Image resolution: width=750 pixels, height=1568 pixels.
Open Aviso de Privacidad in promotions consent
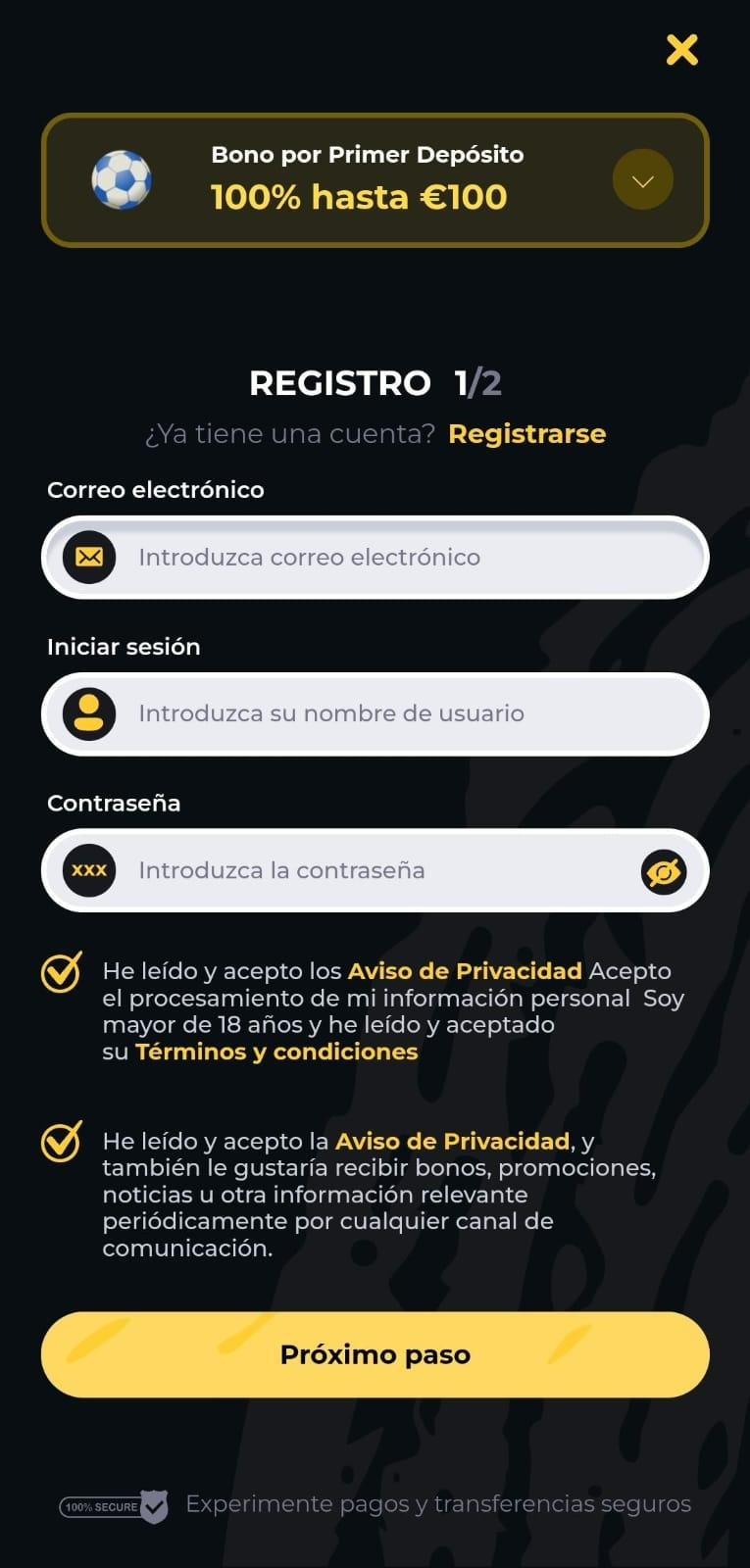452,1141
